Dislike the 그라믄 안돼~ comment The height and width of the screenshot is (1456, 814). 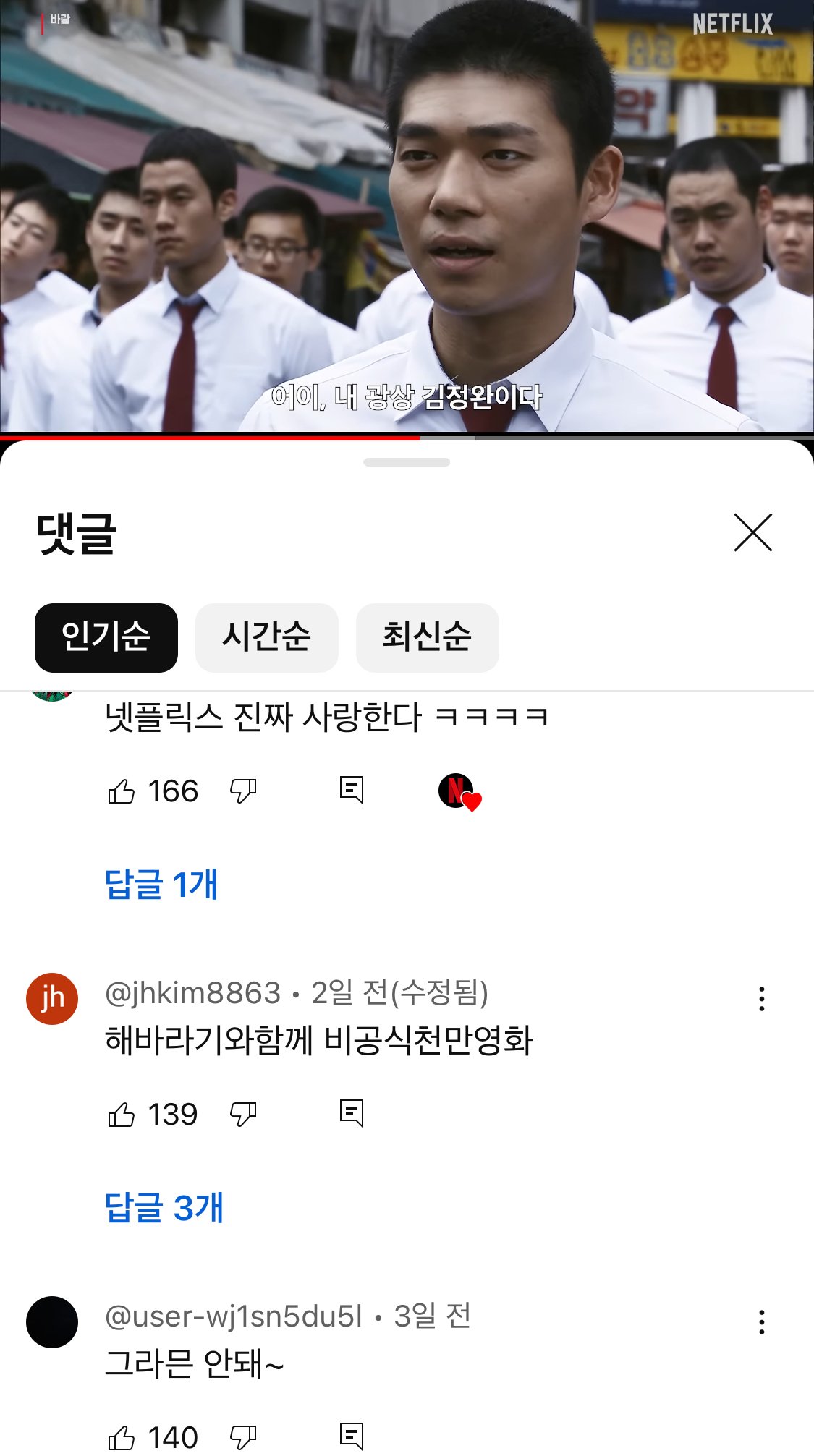coord(243,1437)
